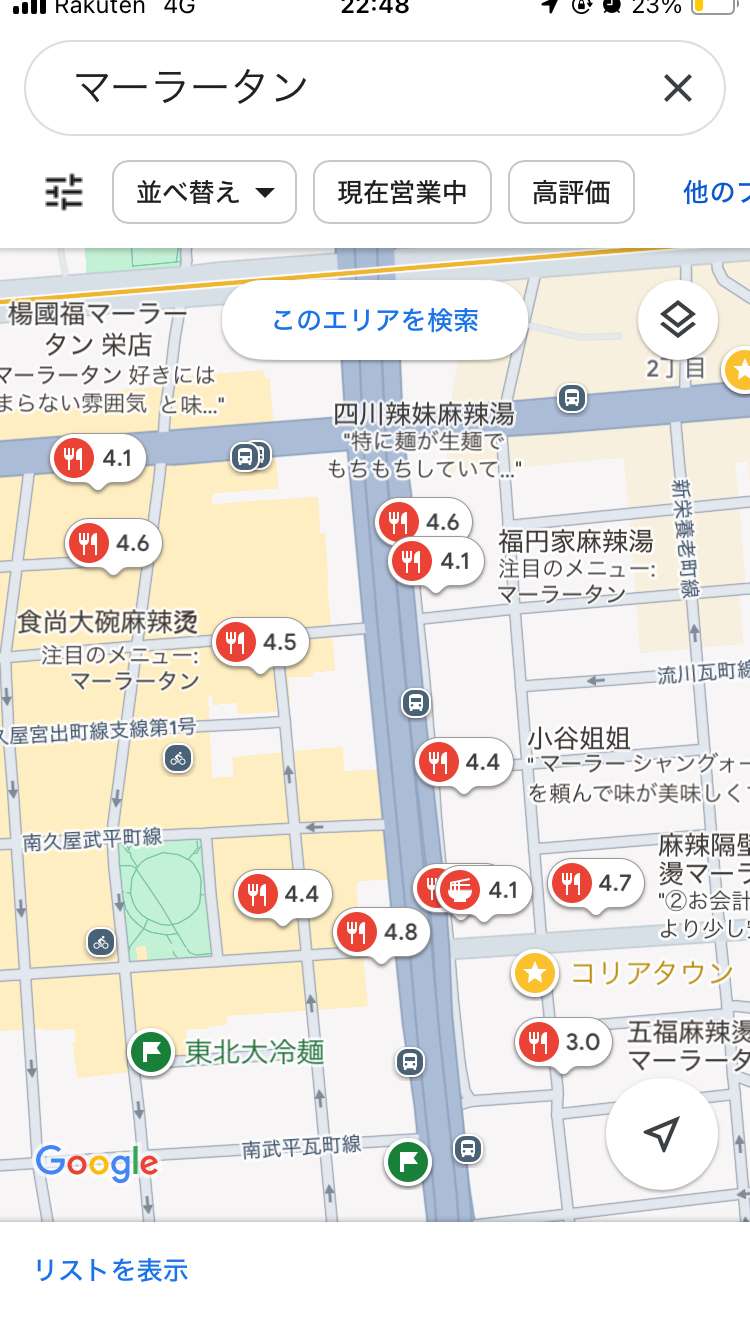Enable the 高評価 filter
This screenshot has width=750, height=1318.
[x=571, y=192]
